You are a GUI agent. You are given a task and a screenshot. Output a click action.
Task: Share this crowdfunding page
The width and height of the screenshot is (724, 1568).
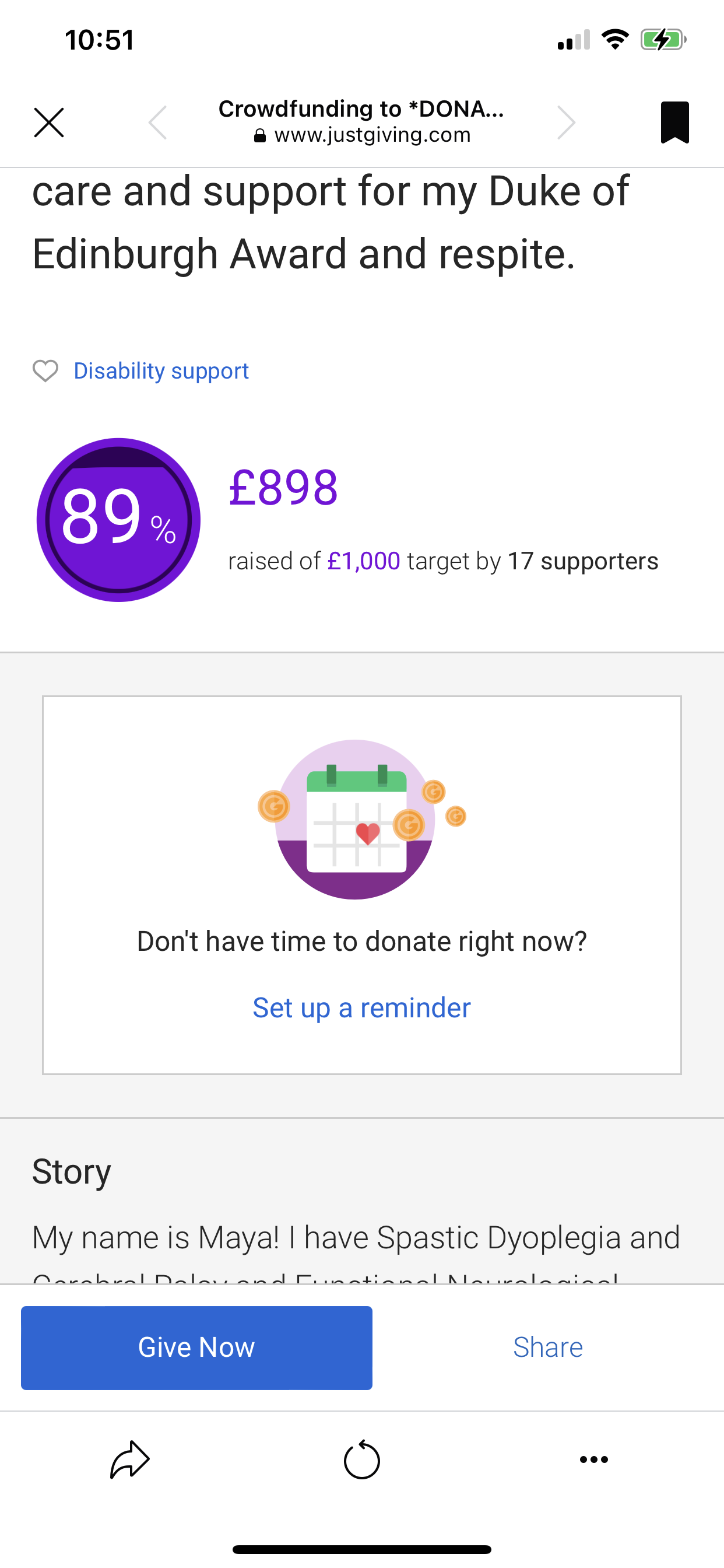[x=547, y=1347]
